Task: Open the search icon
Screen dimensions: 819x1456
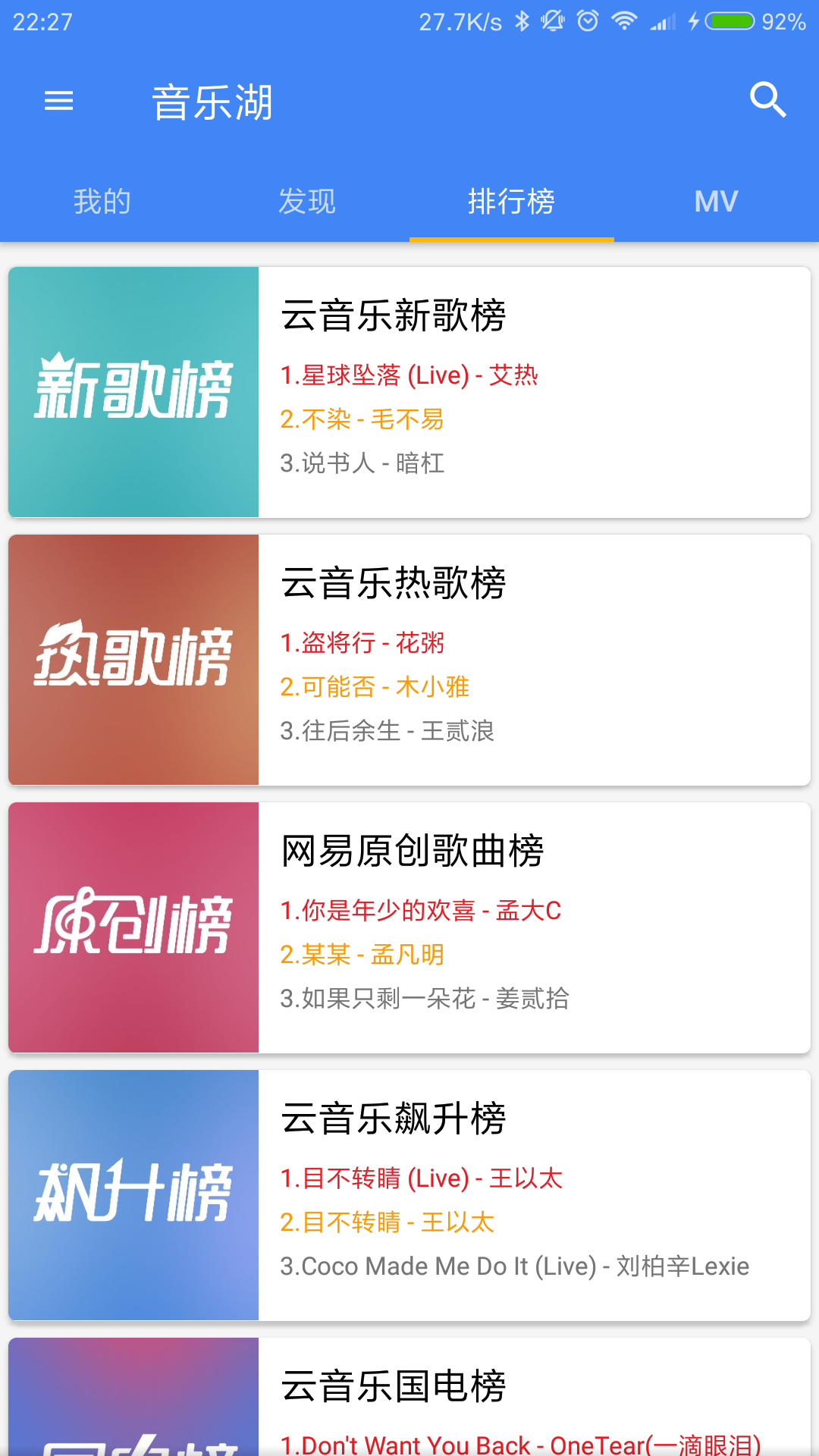Action: [x=767, y=100]
